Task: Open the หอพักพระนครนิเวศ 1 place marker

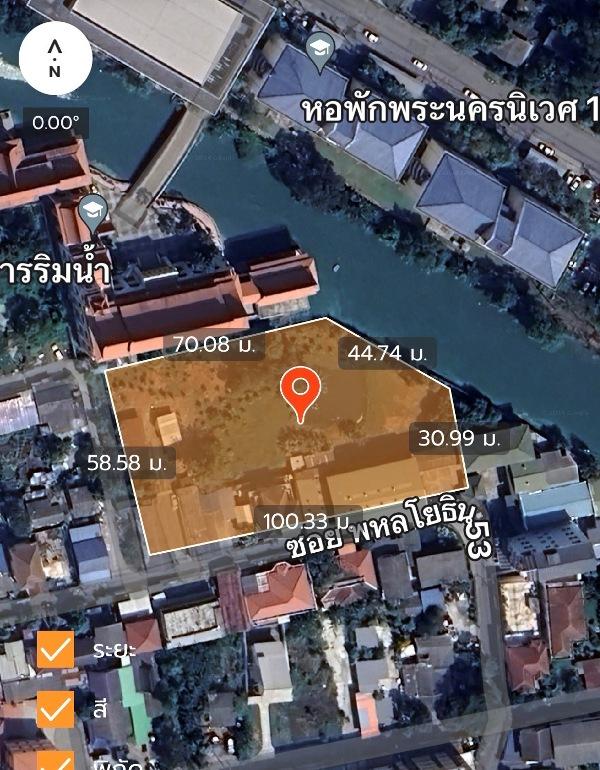Action: pyautogui.click(x=320, y=52)
